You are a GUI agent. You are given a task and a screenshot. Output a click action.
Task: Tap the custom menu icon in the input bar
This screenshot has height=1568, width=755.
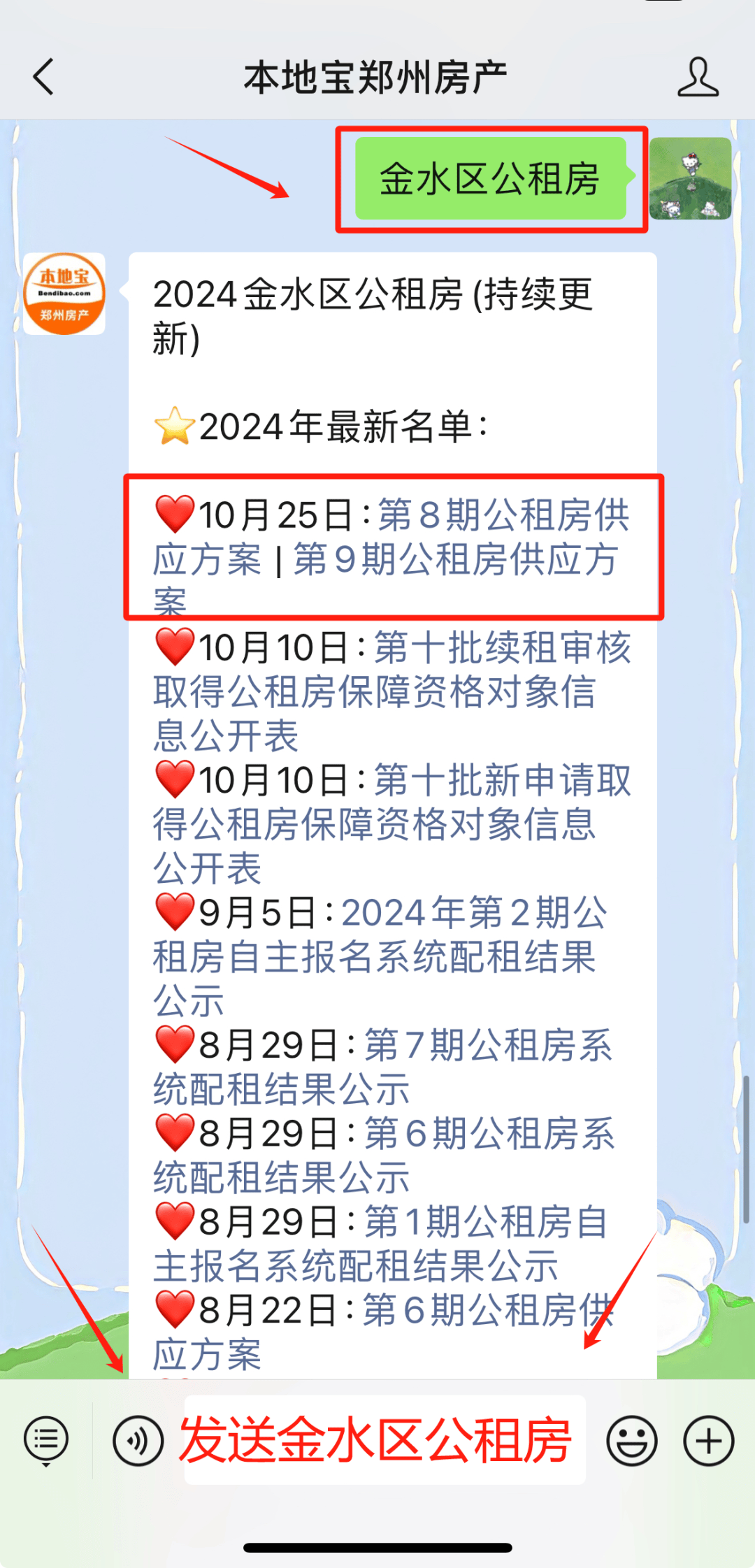[44, 1439]
